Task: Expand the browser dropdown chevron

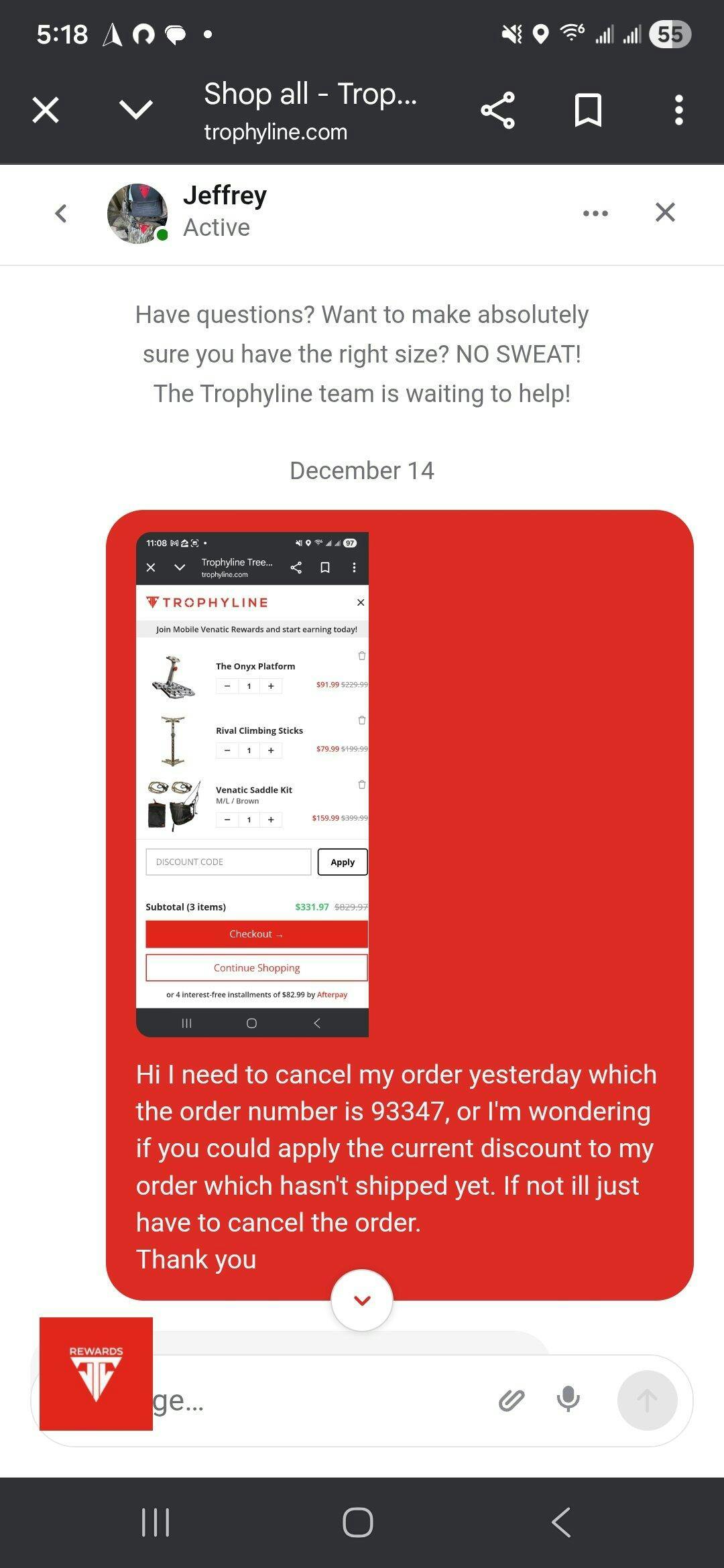Action: [135, 110]
